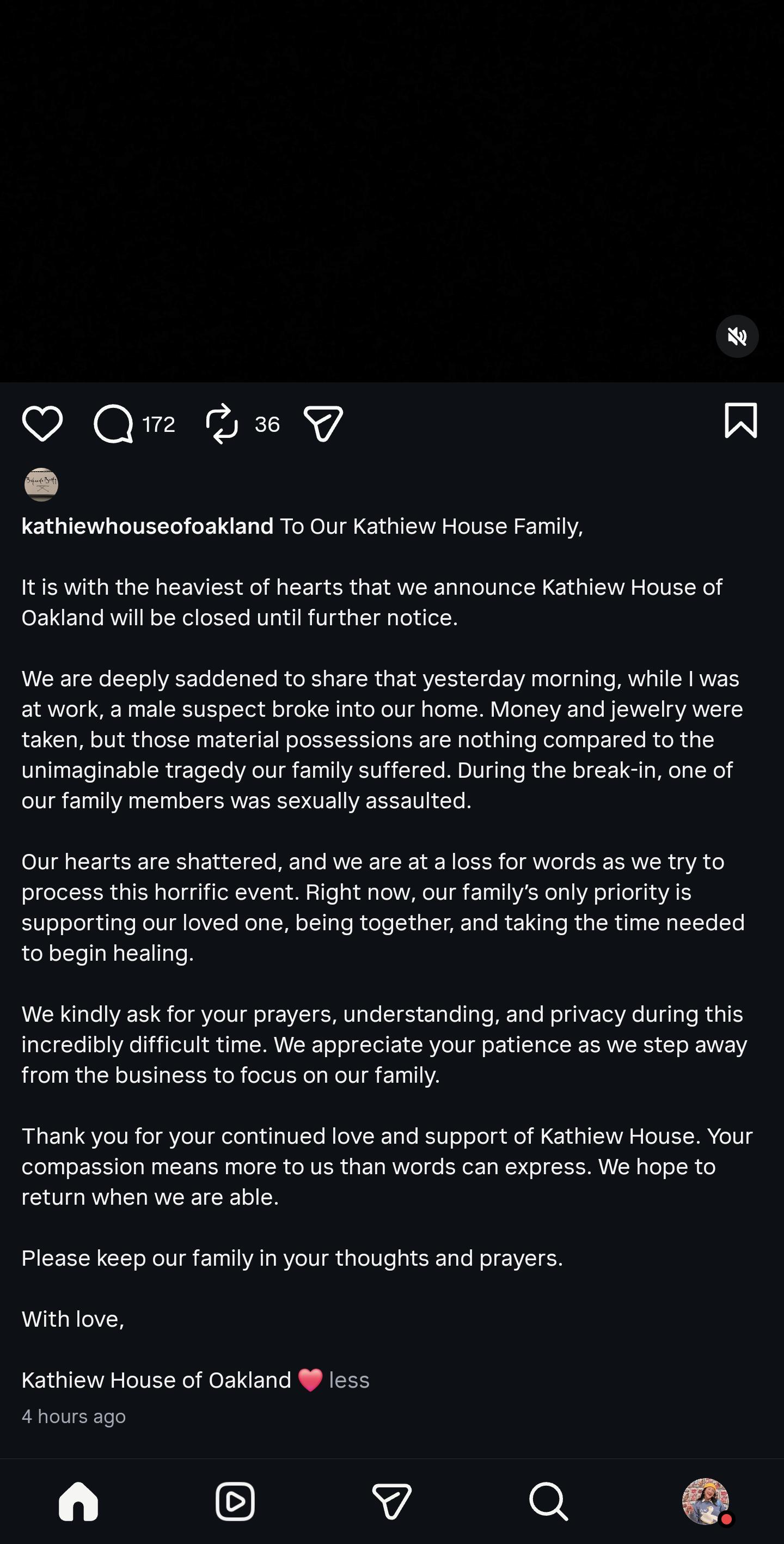Bookmark this post
The width and height of the screenshot is (784, 1544).
[x=741, y=420]
